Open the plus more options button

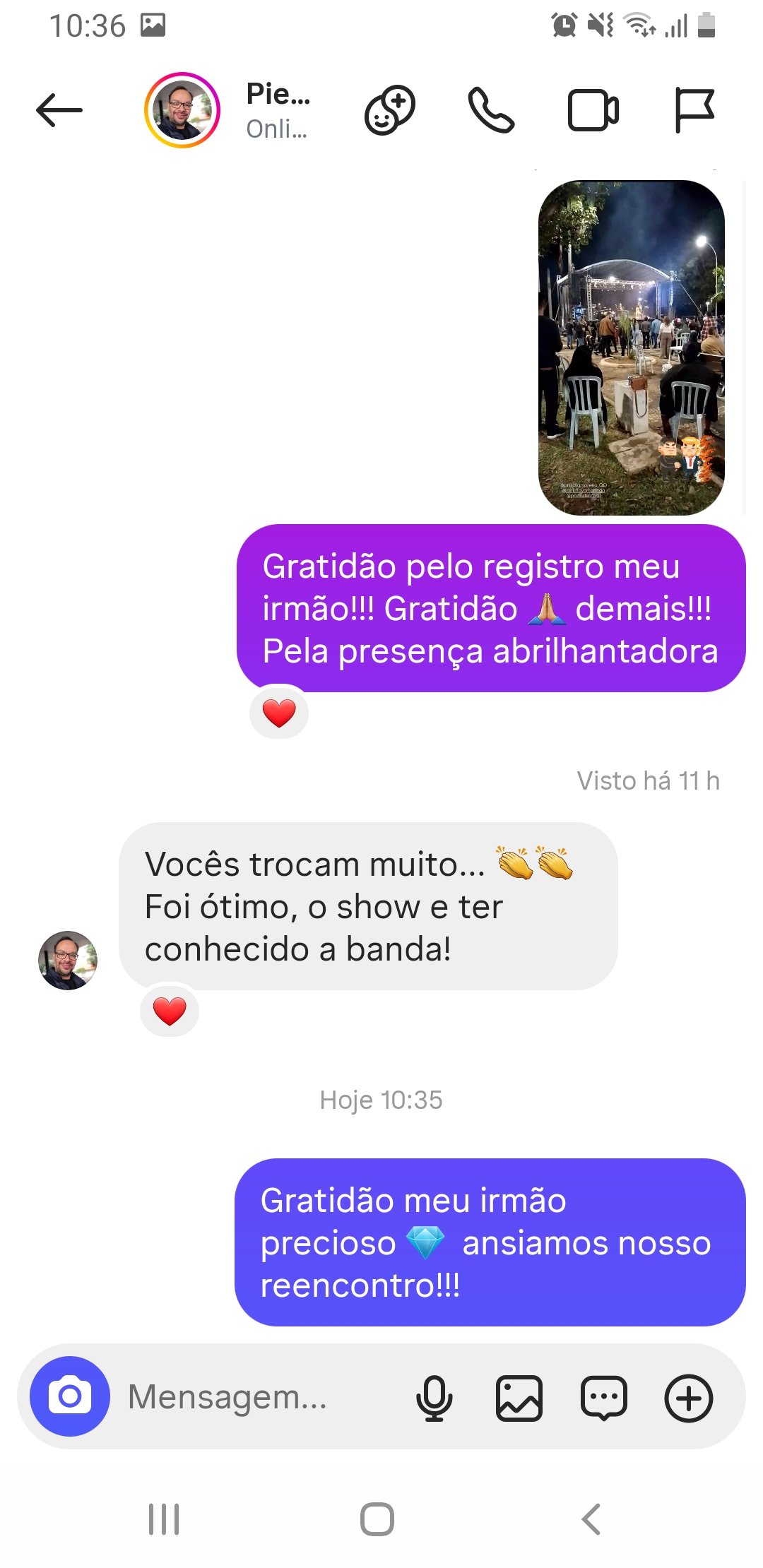coord(688,1398)
